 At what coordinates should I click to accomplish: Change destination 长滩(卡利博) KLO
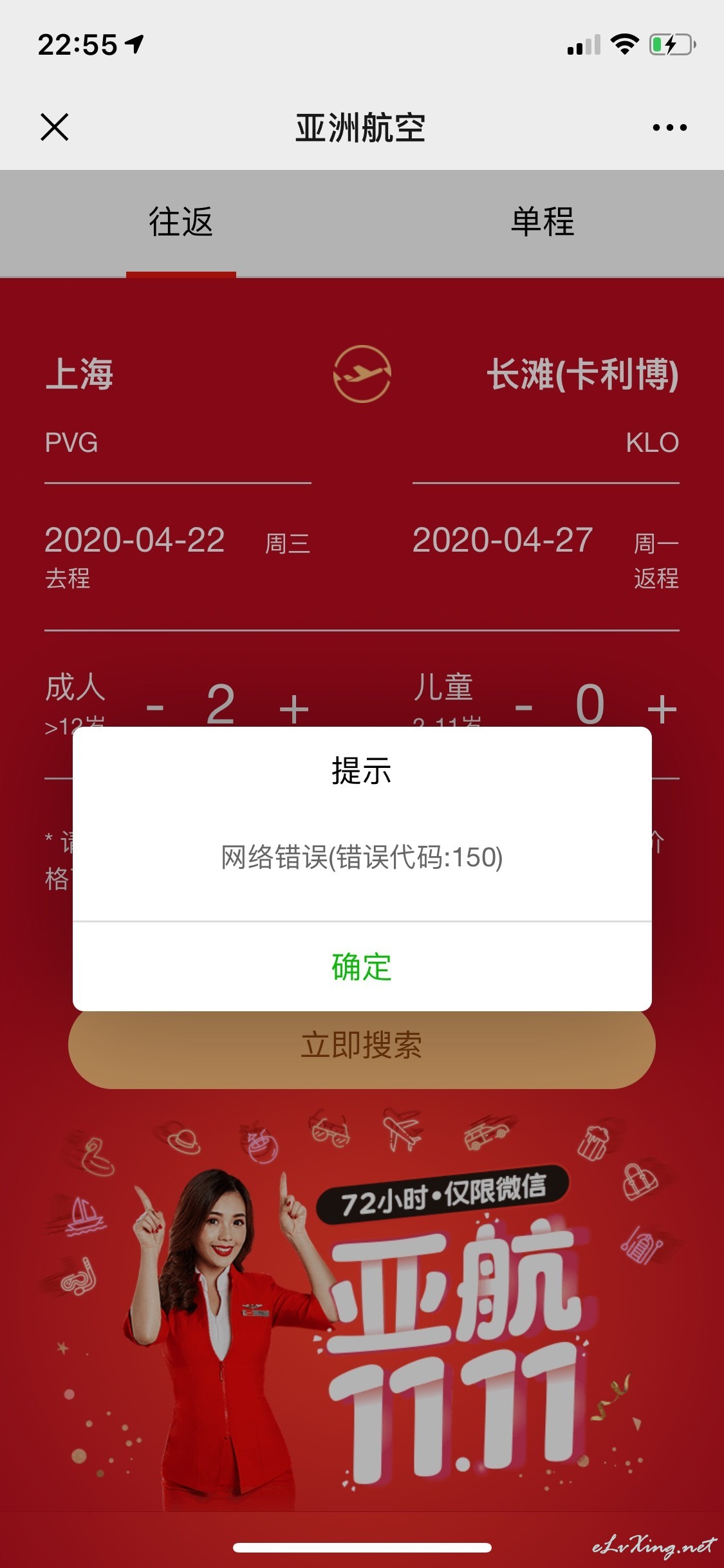pyautogui.click(x=546, y=406)
